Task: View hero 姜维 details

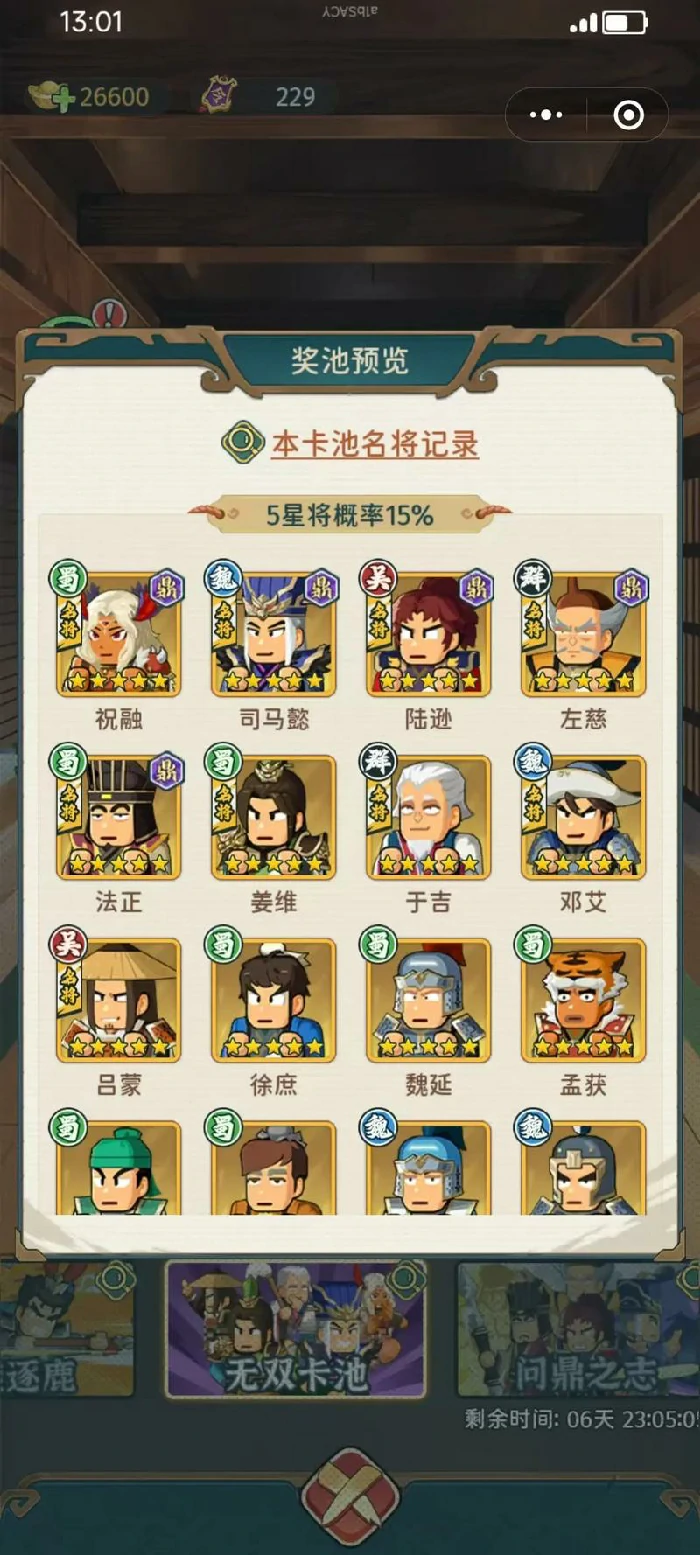Action: [x=274, y=818]
